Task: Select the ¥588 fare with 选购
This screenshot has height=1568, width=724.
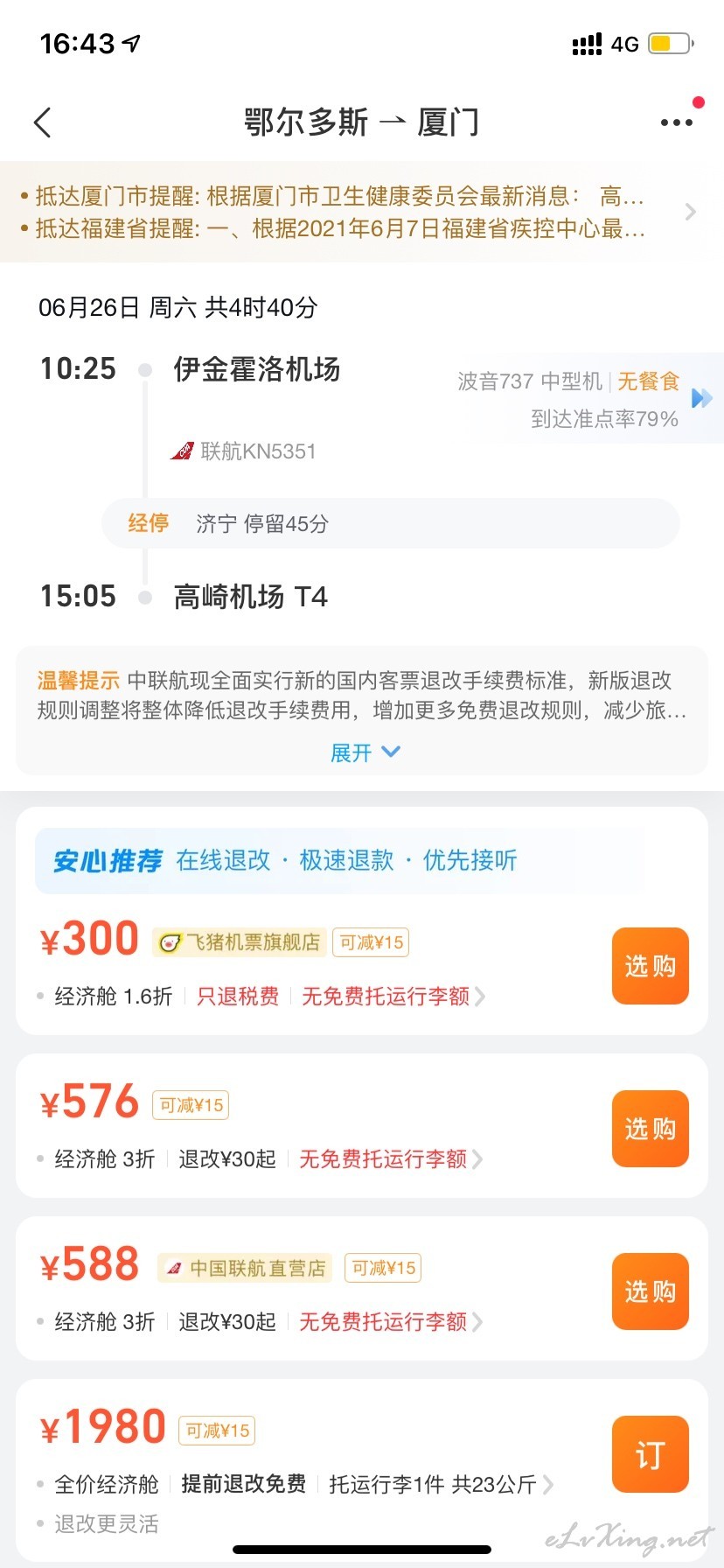Action: pyautogui.click(x=651, y=1291)
